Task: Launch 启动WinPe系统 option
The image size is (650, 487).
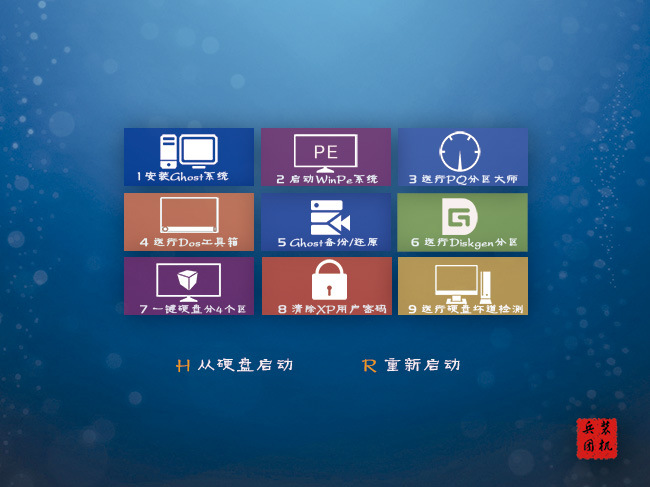Action: pos(326,157)
